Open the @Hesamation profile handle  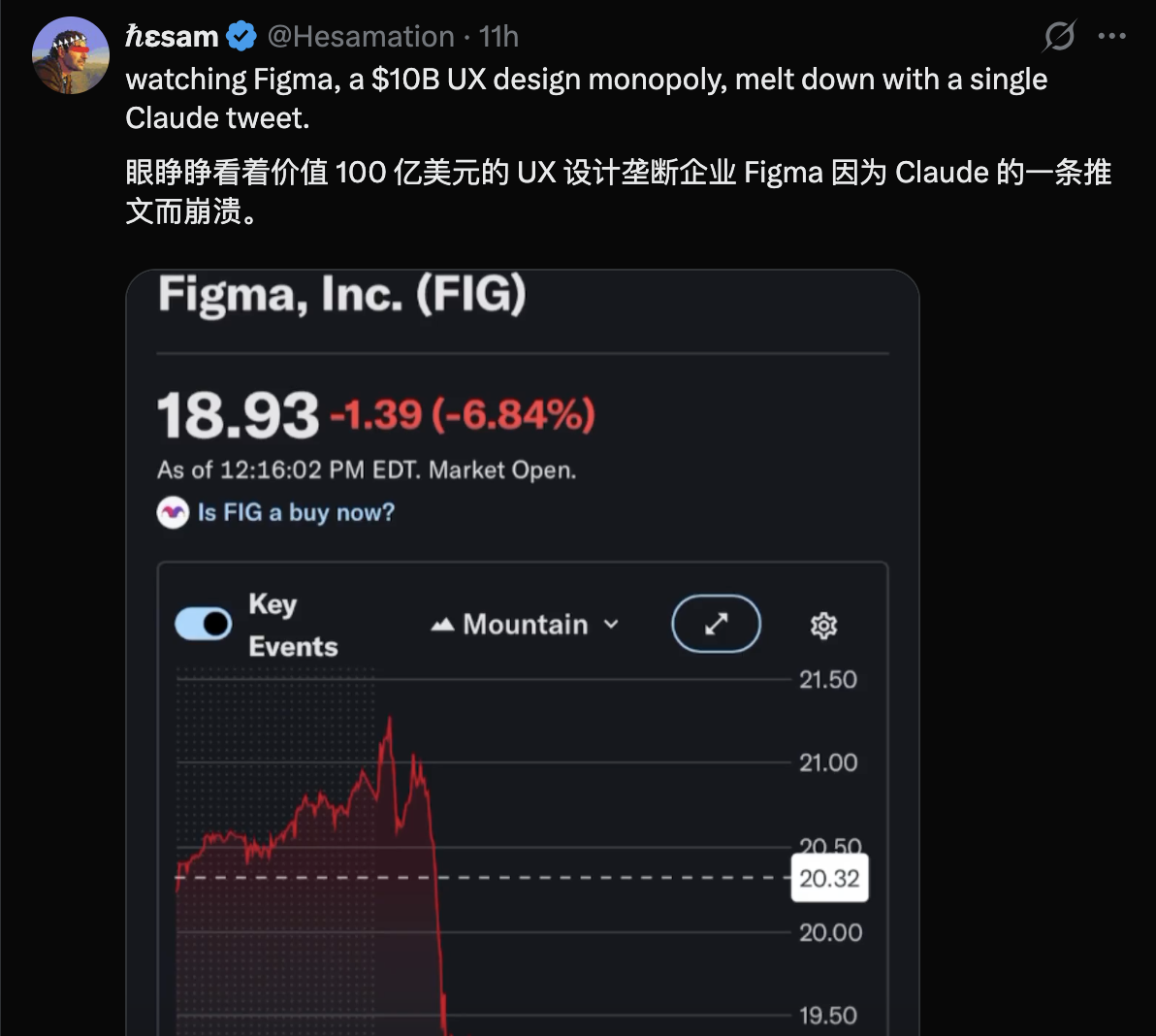pos(360,37)
